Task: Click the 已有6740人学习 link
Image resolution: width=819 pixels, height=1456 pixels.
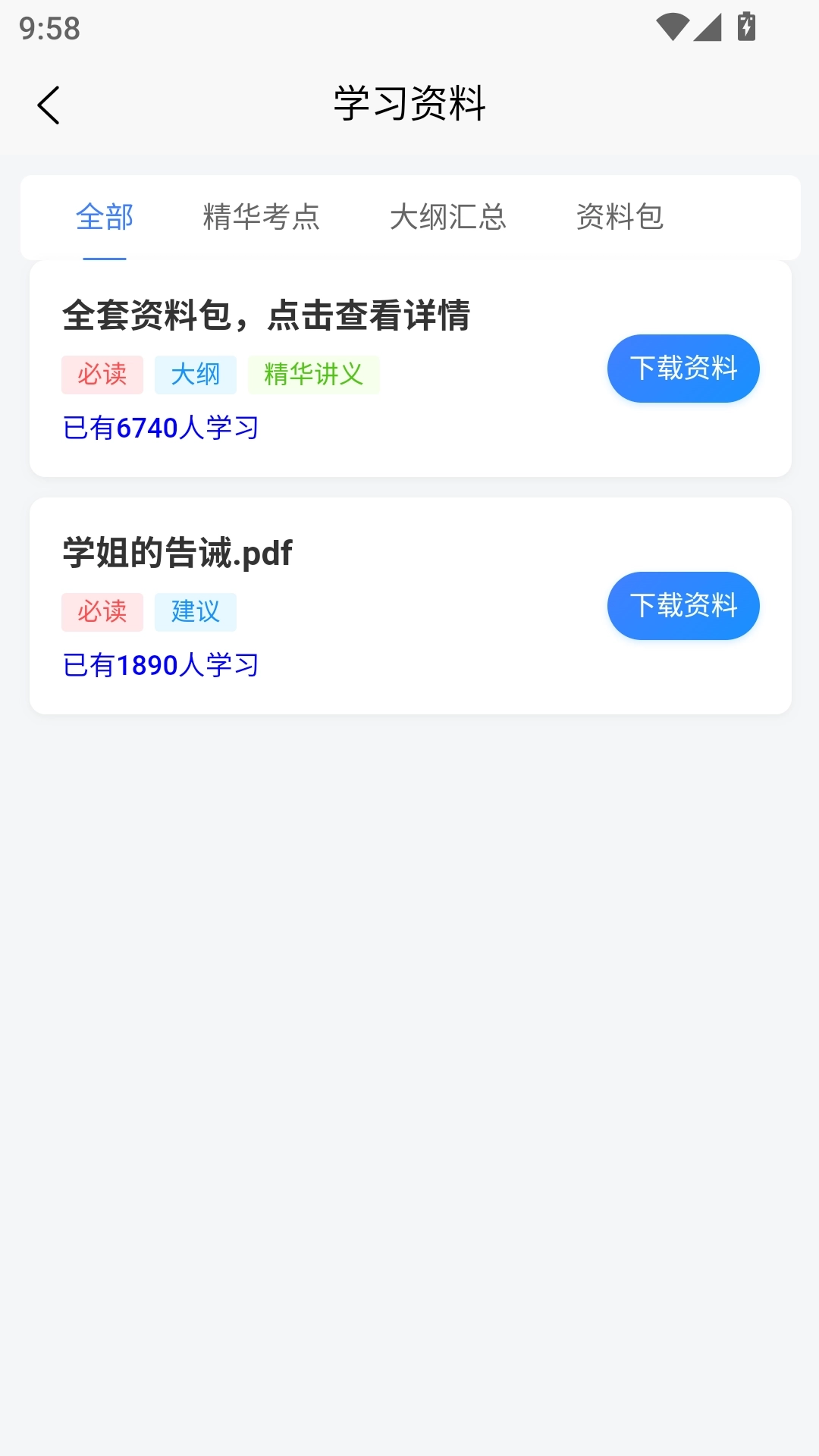Action: click(161, 427)
